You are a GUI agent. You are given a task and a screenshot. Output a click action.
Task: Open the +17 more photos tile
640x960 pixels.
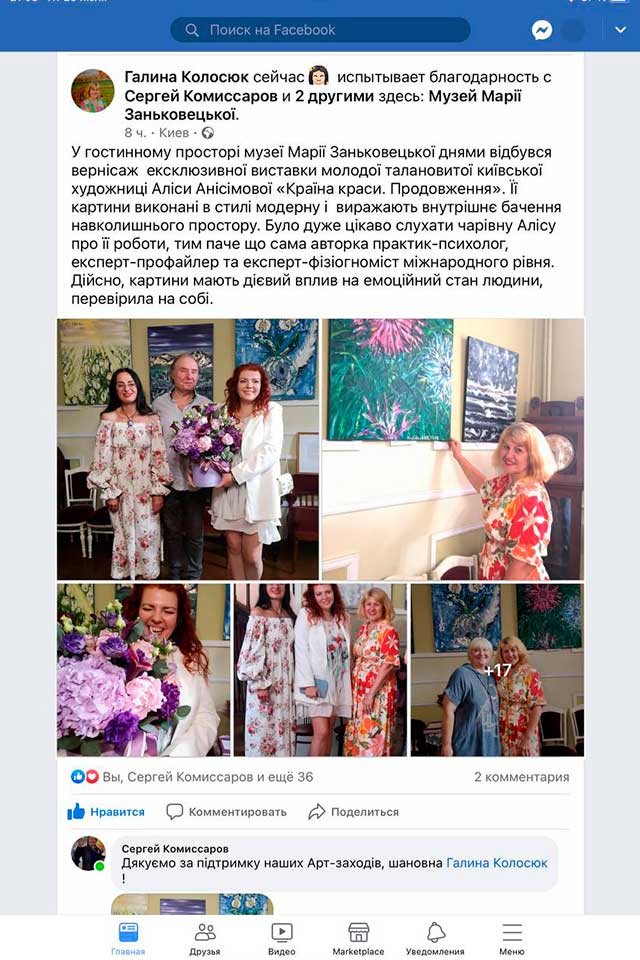coord(497,670)
